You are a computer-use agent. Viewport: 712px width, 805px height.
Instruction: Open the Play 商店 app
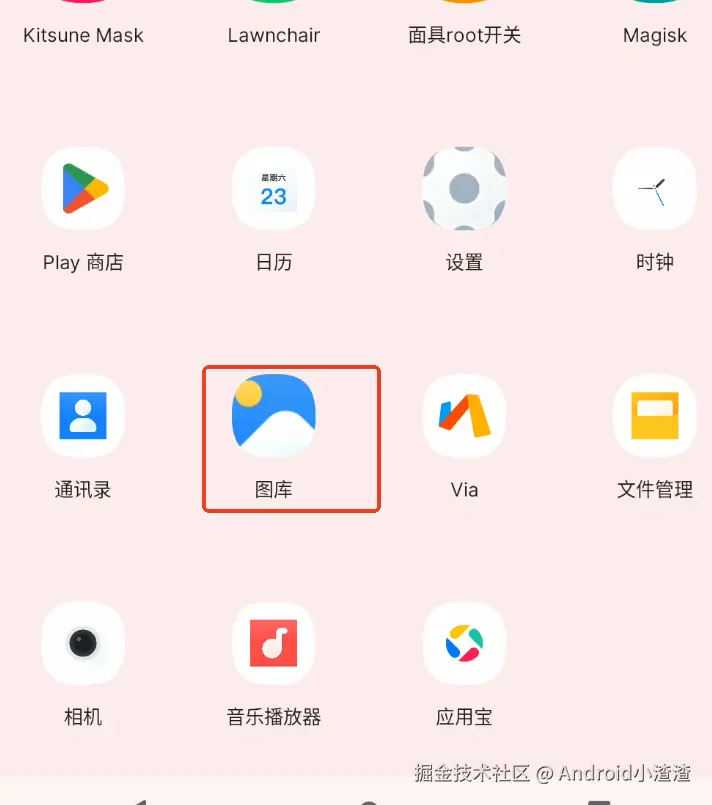83,188
